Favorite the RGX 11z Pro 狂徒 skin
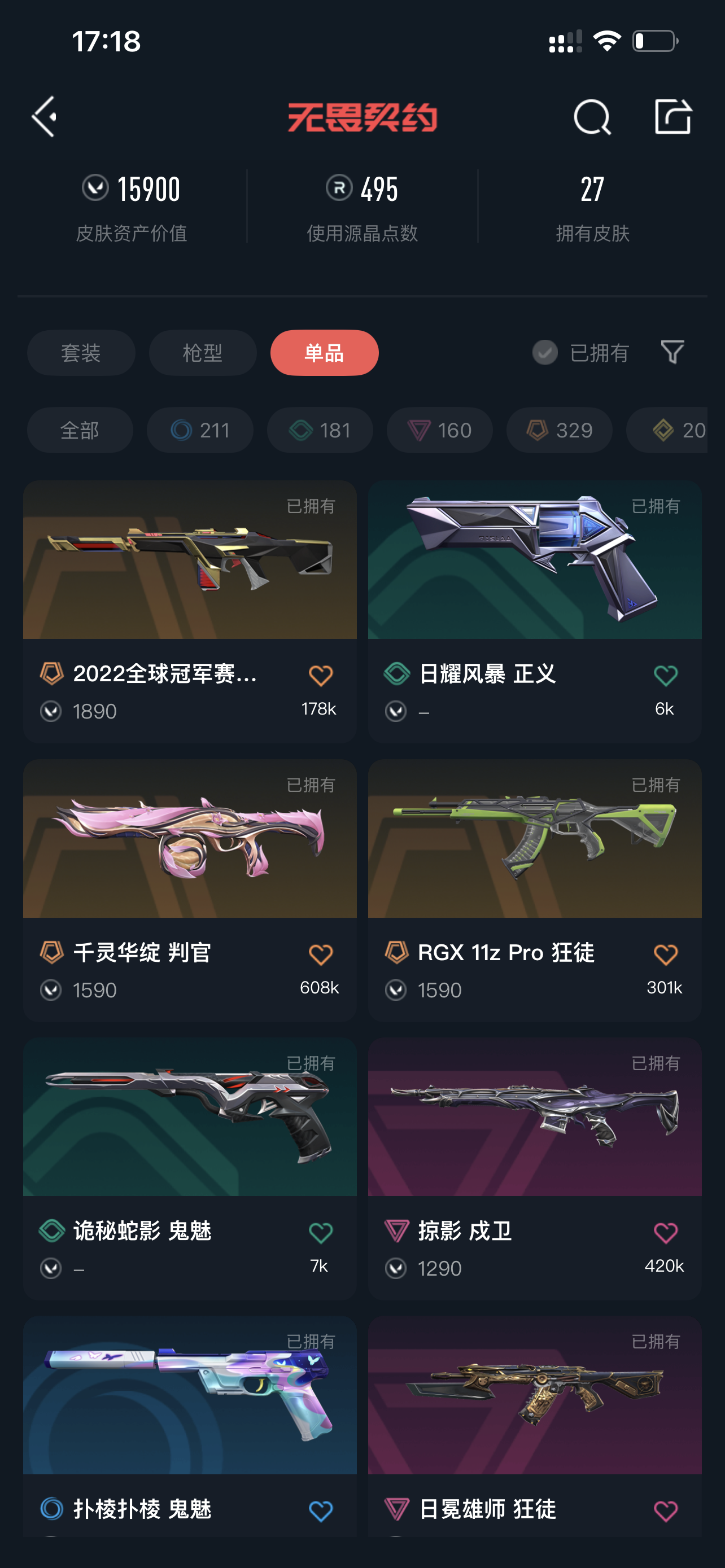 coord(665,954)
